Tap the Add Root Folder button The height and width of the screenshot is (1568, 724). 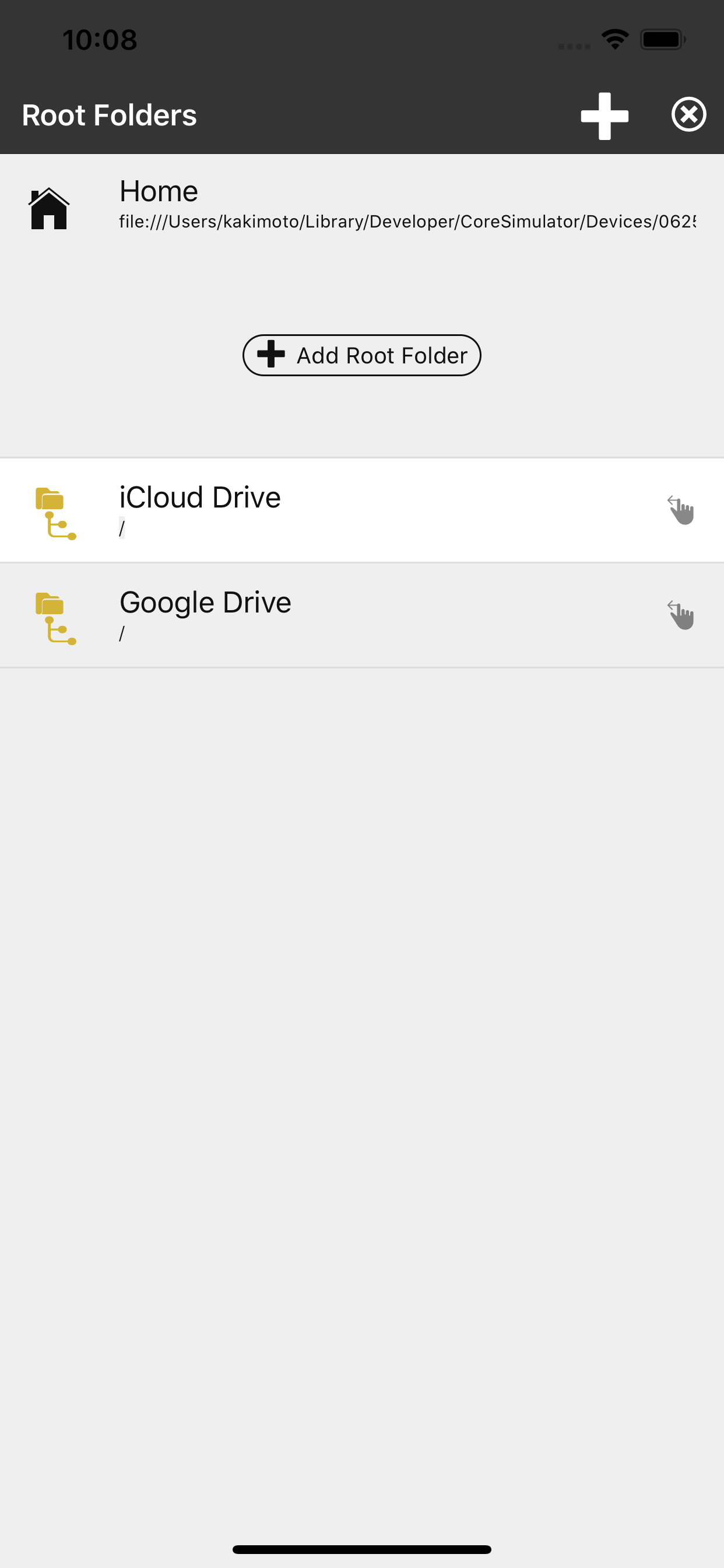point(362,355)
